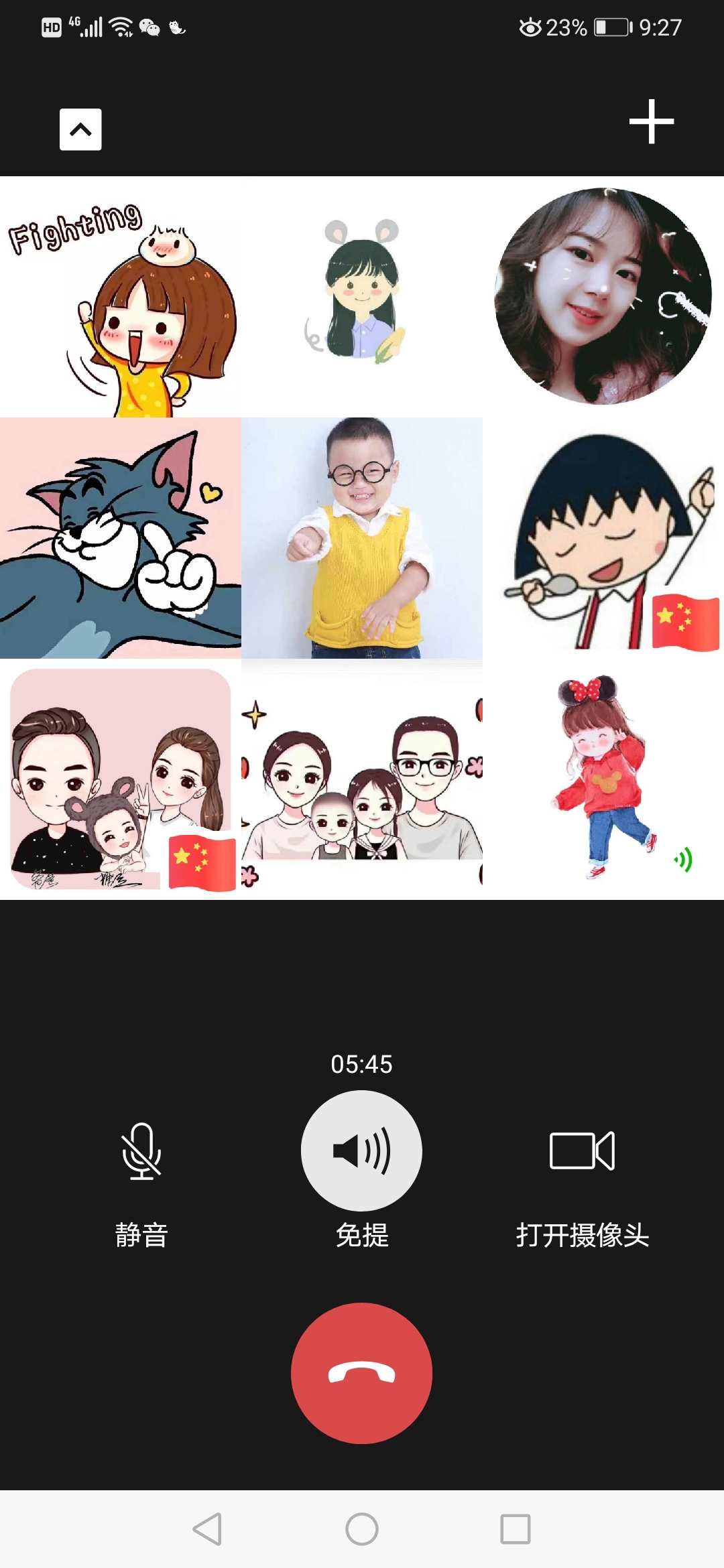Select the girl with Minnie bow avatar
724x1568 pixels.
[603, 779]
